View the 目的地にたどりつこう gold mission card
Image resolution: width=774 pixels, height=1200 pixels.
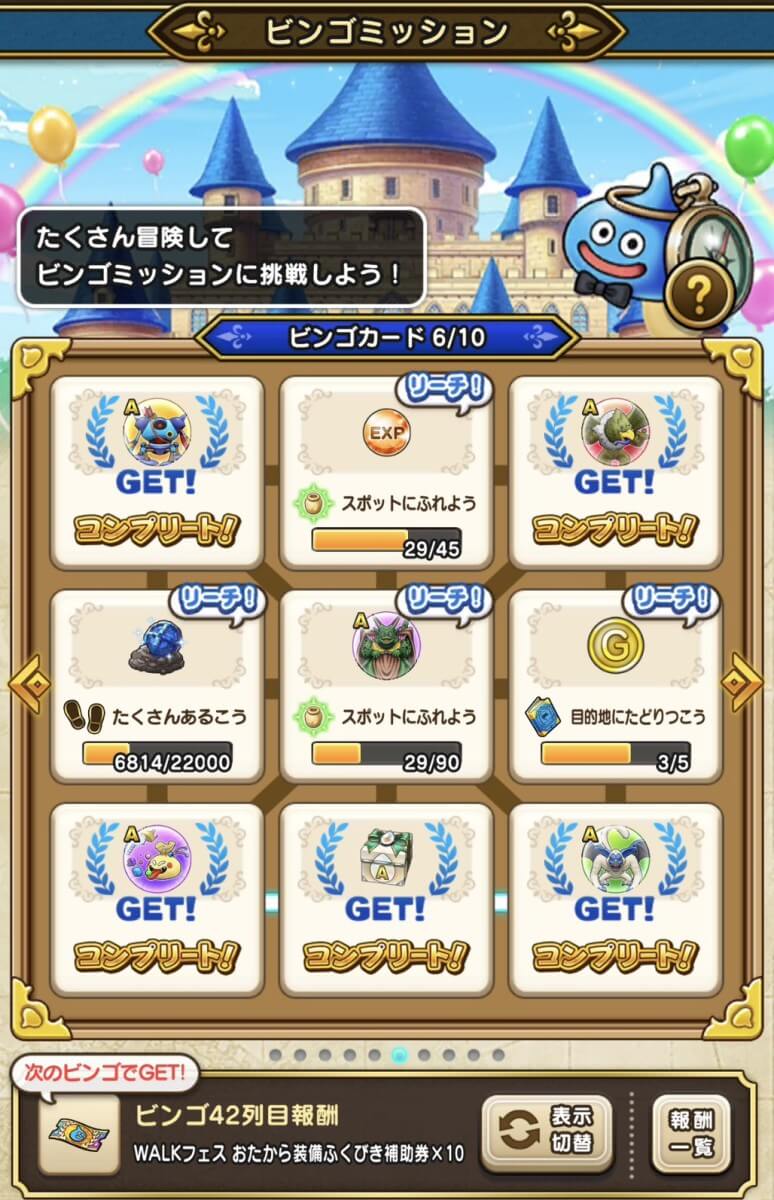pos(615,686)
